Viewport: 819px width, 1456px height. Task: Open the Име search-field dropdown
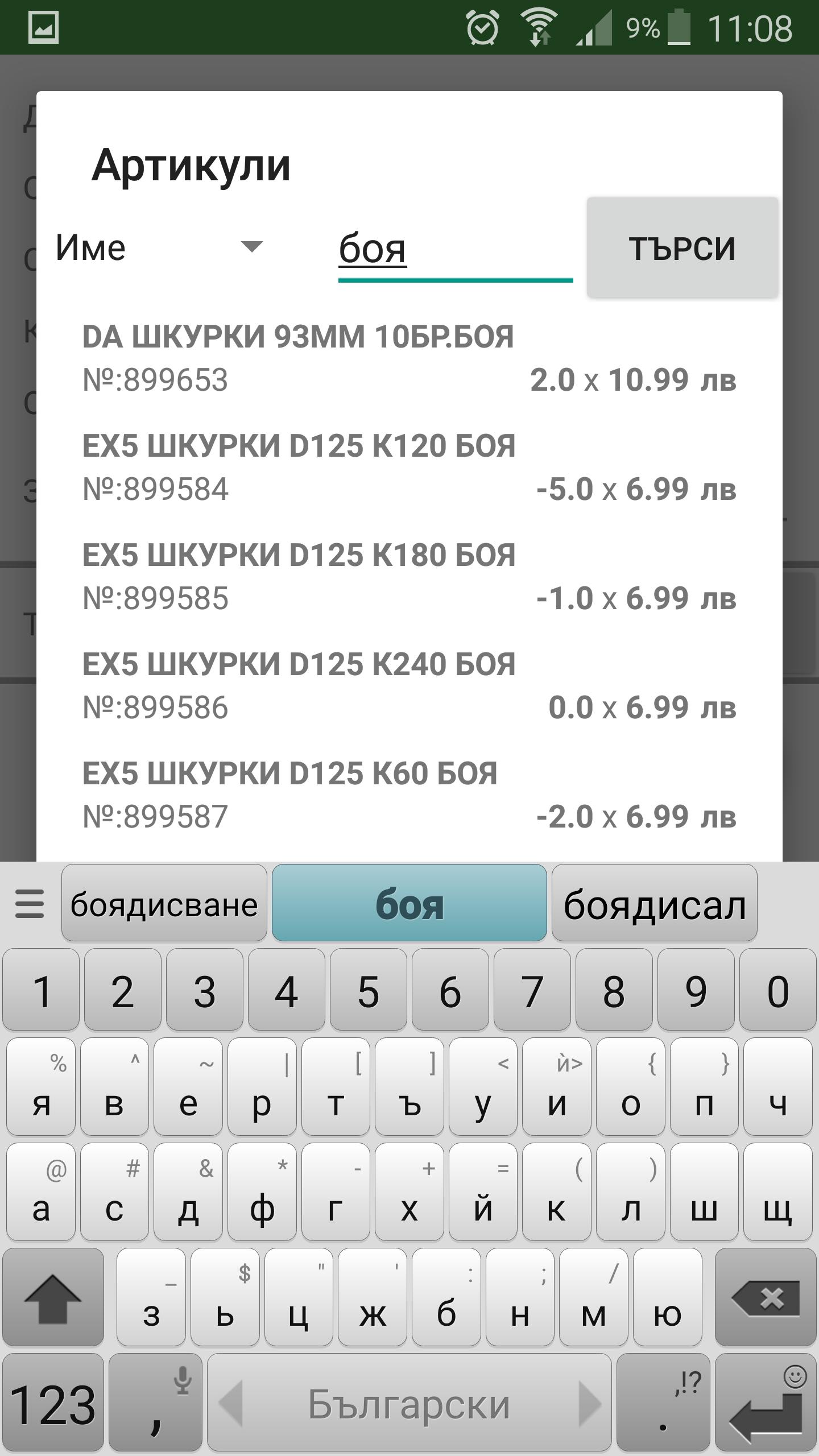pos(159,247)
